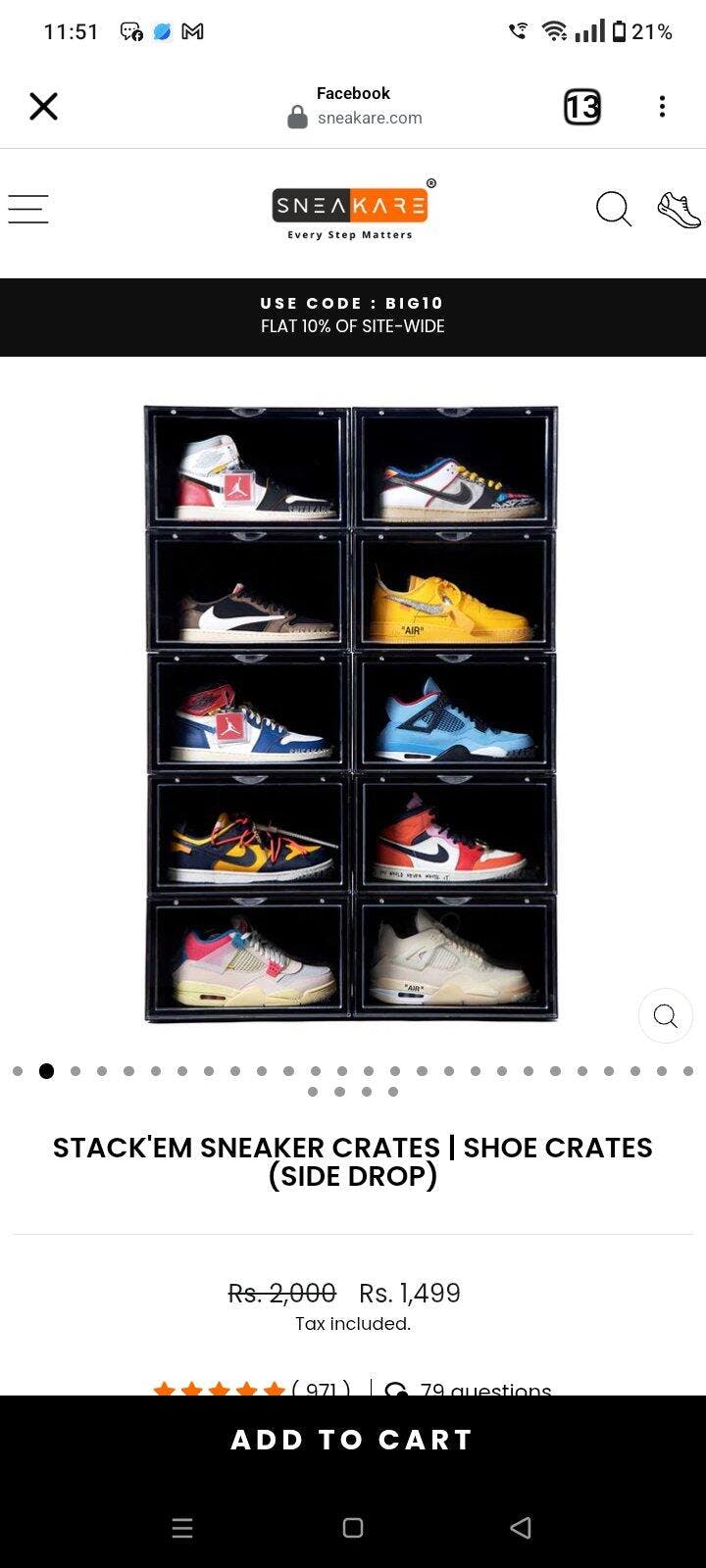
Task: Open the sneaker-shaped cart icon
Action: click(x=679, y=209)
